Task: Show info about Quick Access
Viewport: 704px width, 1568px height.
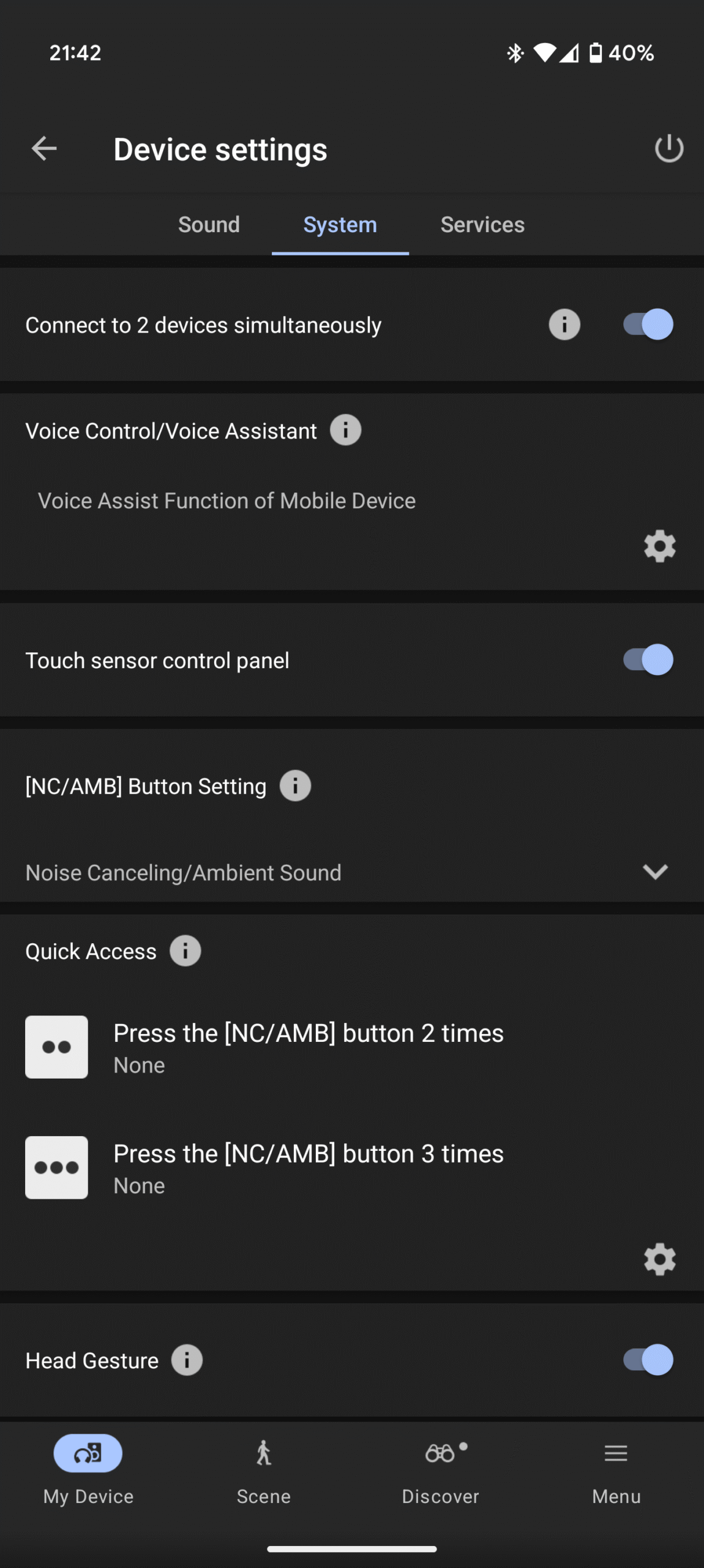Action: click(x=185, y=951)
